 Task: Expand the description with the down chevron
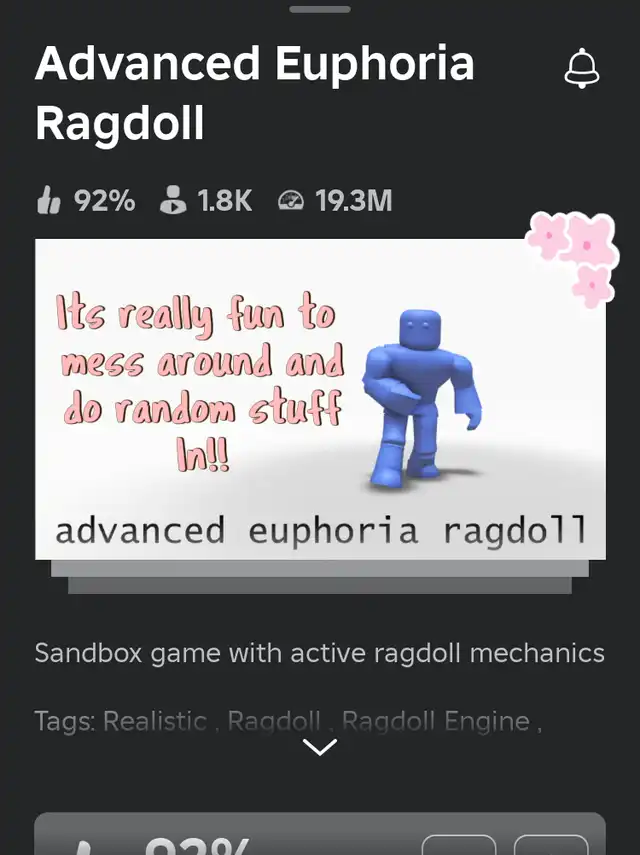click(320, 747)
